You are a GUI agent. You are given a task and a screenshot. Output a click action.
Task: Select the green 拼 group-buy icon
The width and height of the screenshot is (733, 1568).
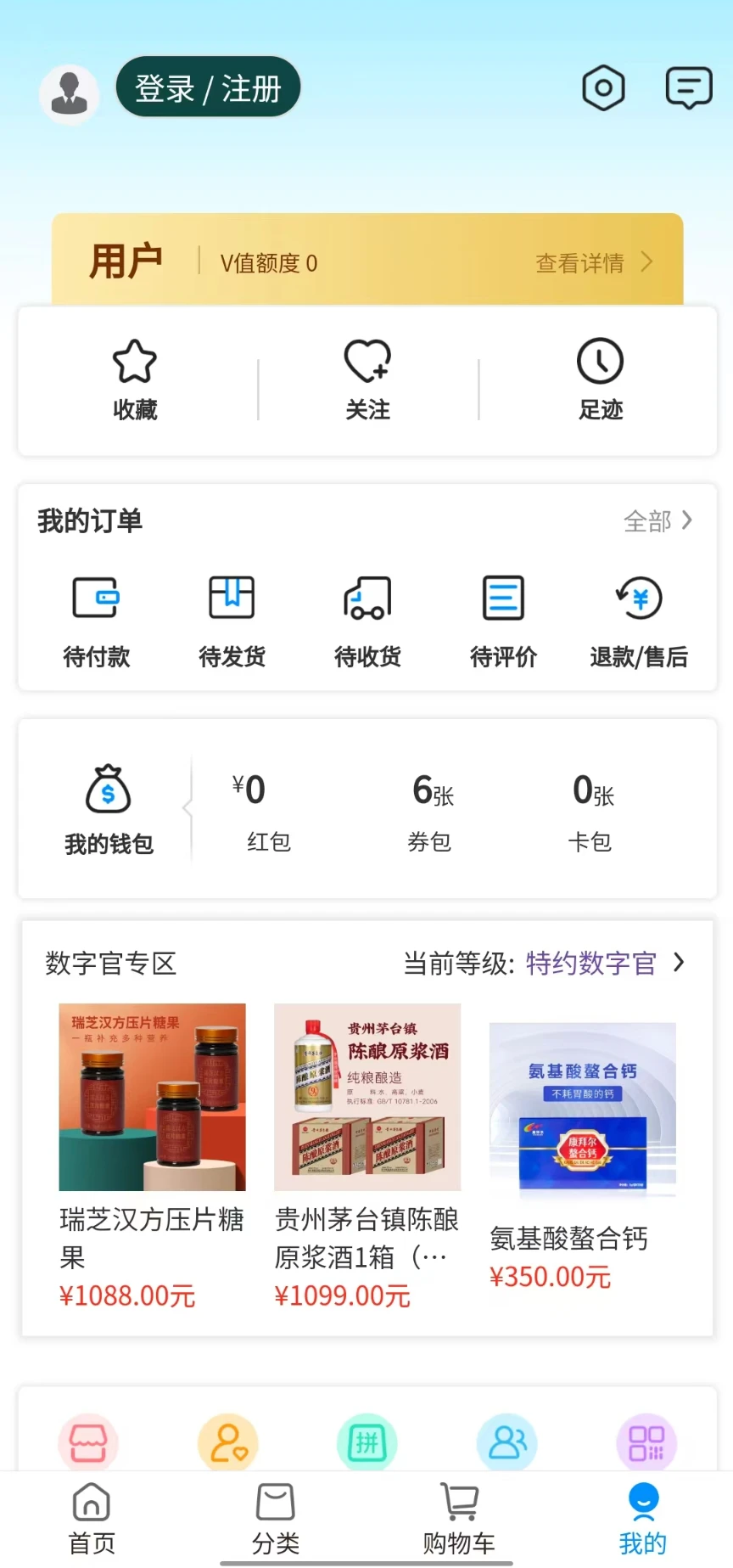[x=366, y=1442]
